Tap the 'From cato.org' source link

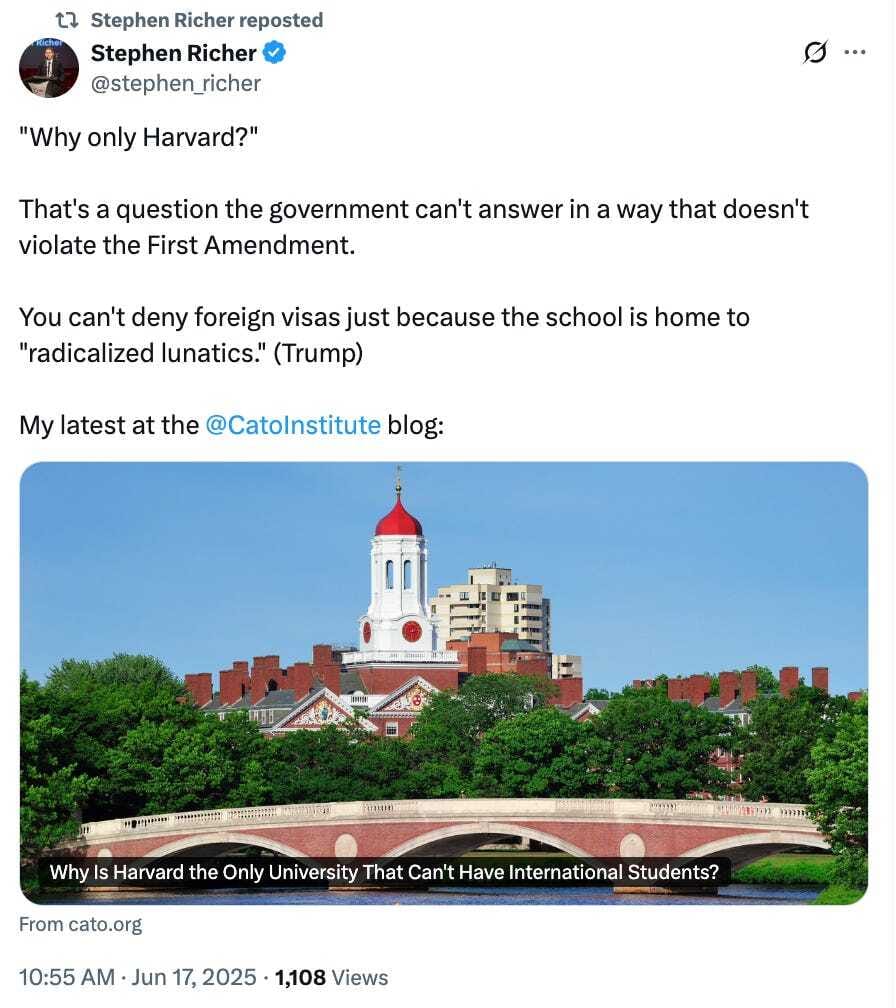point(80,925)
